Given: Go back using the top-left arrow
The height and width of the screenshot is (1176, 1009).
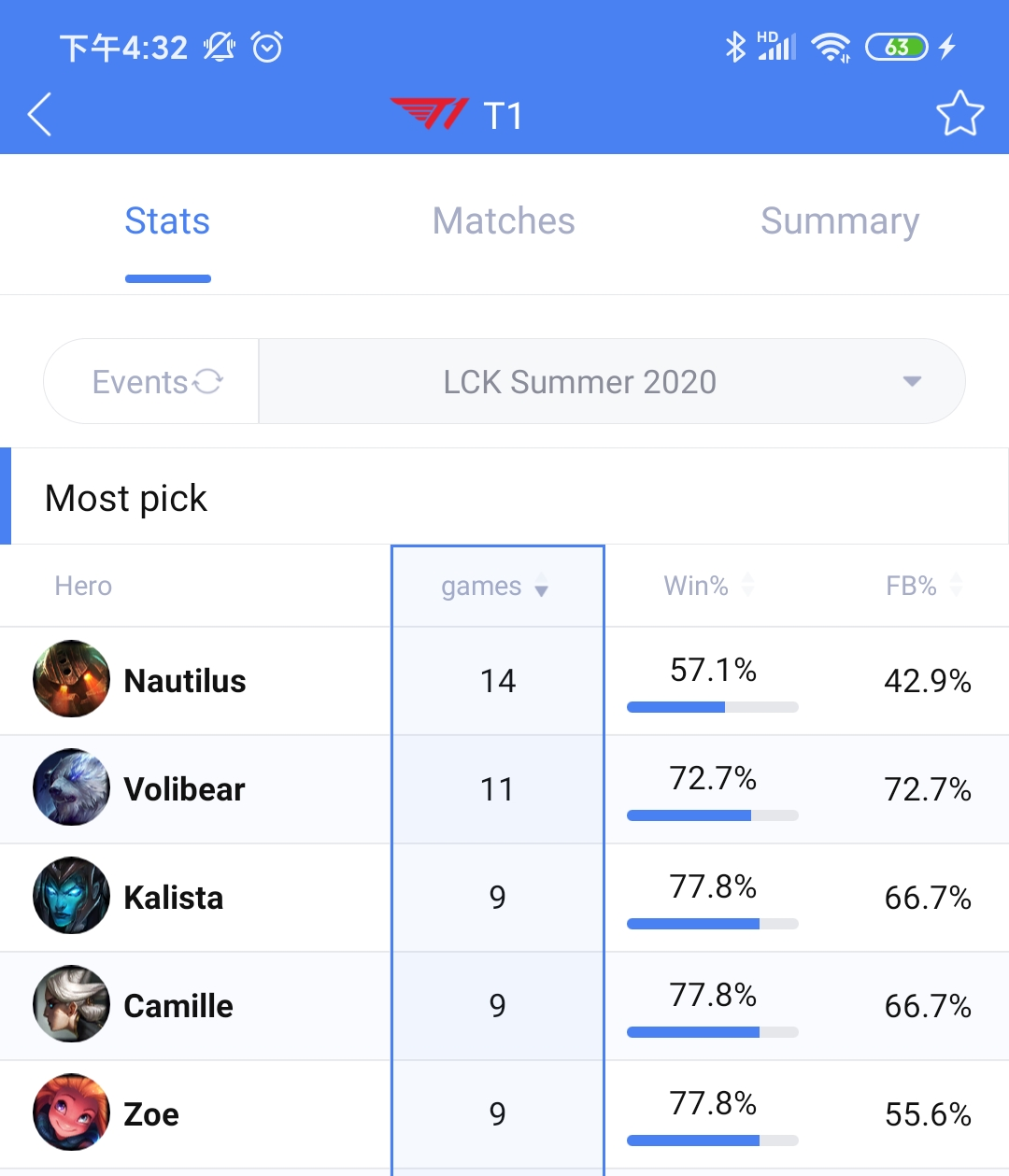Looking at the screenshot, I should pos(39,115).
